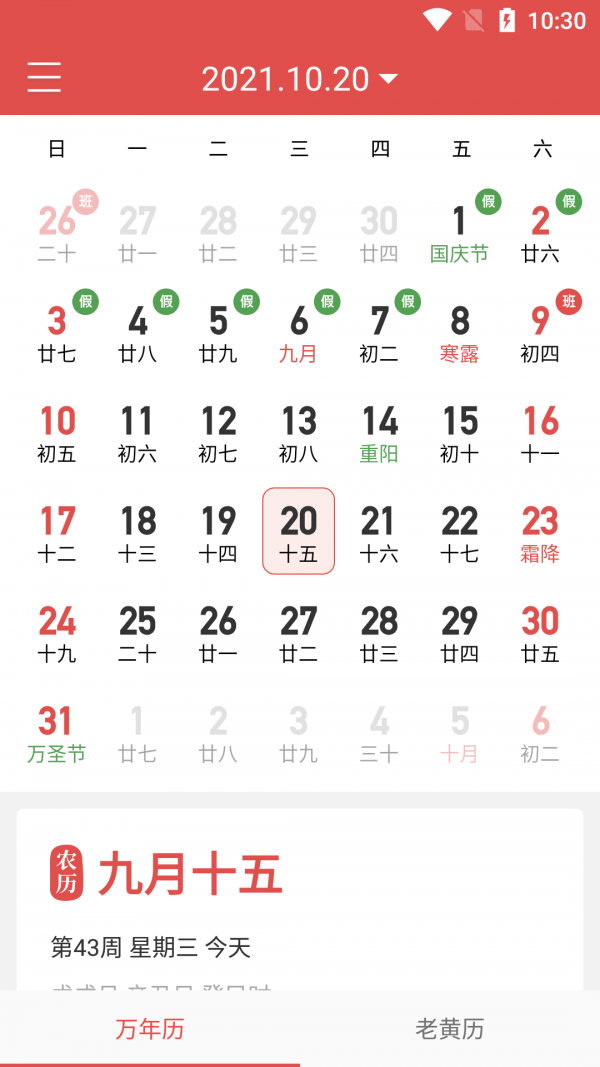Select October 25 二十 in the calendar
Screen dimensions: 600x1067
137,633
